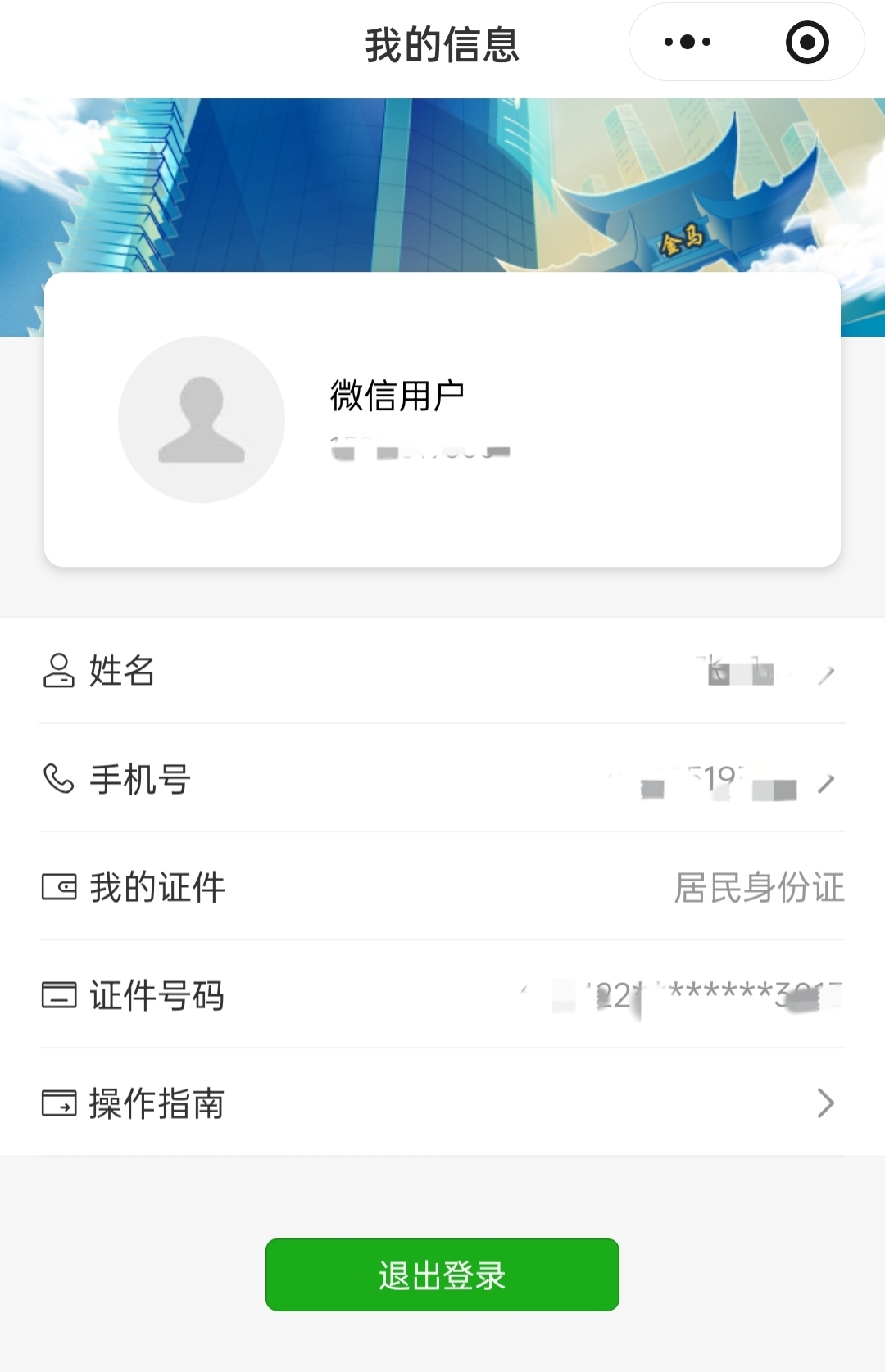Open the mini program more options menu
The height and width of the screenshot is (1372, 885).
[688, 42]
